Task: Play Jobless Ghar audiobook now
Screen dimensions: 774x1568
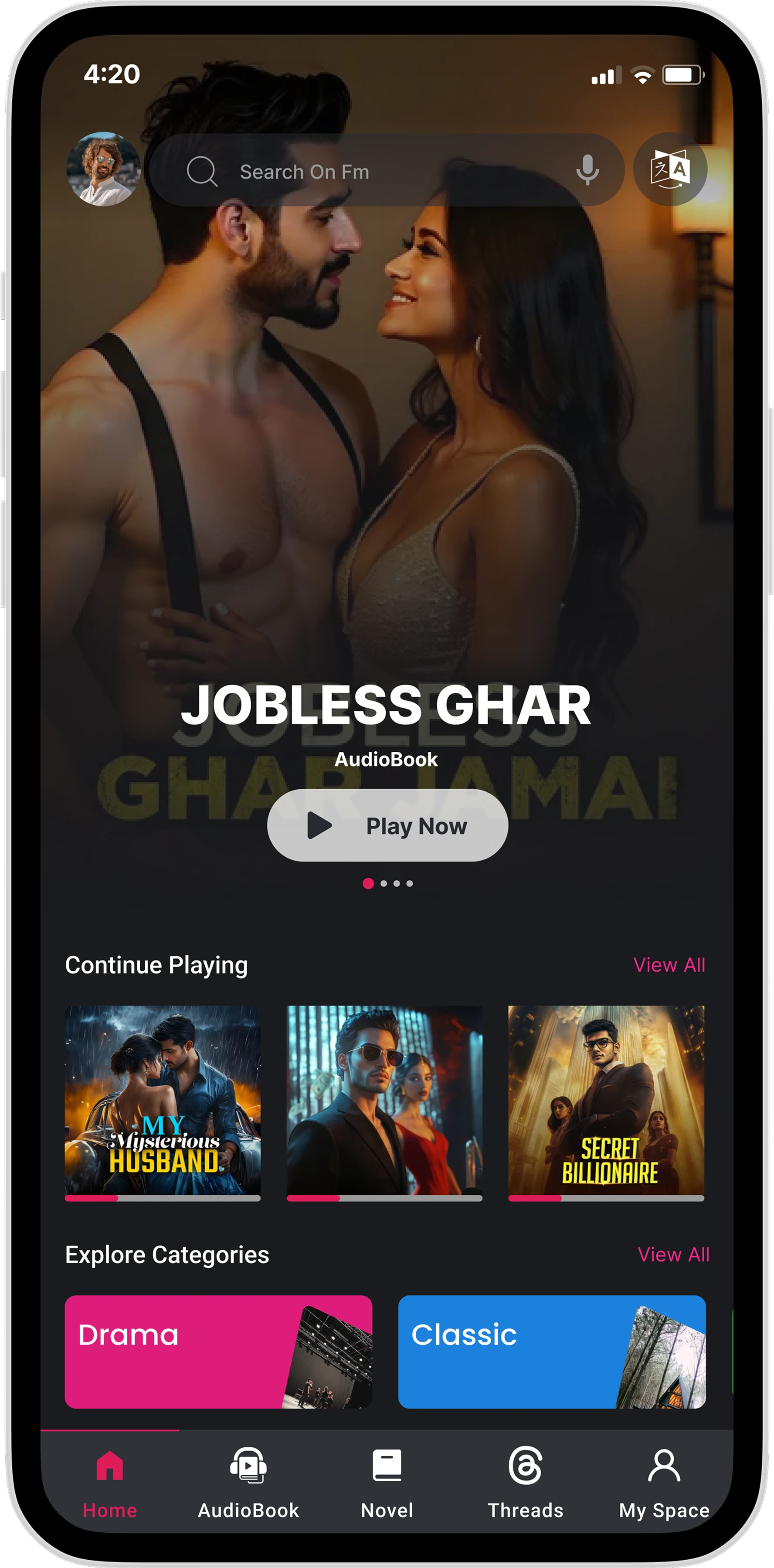Action: 387,825
